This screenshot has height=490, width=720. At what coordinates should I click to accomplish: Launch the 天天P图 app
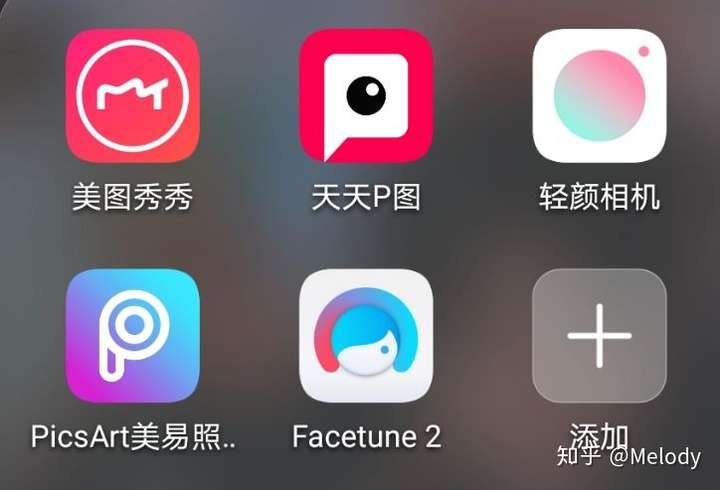click(366, 96)
